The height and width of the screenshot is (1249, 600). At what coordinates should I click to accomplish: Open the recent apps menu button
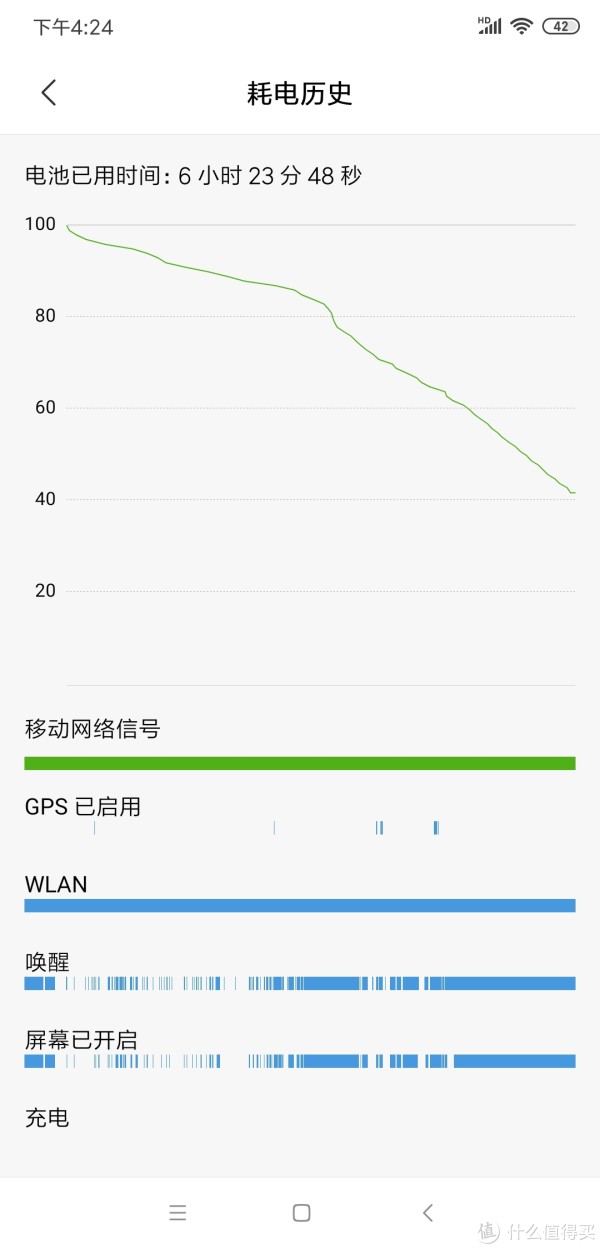(x=178, y=1213)
